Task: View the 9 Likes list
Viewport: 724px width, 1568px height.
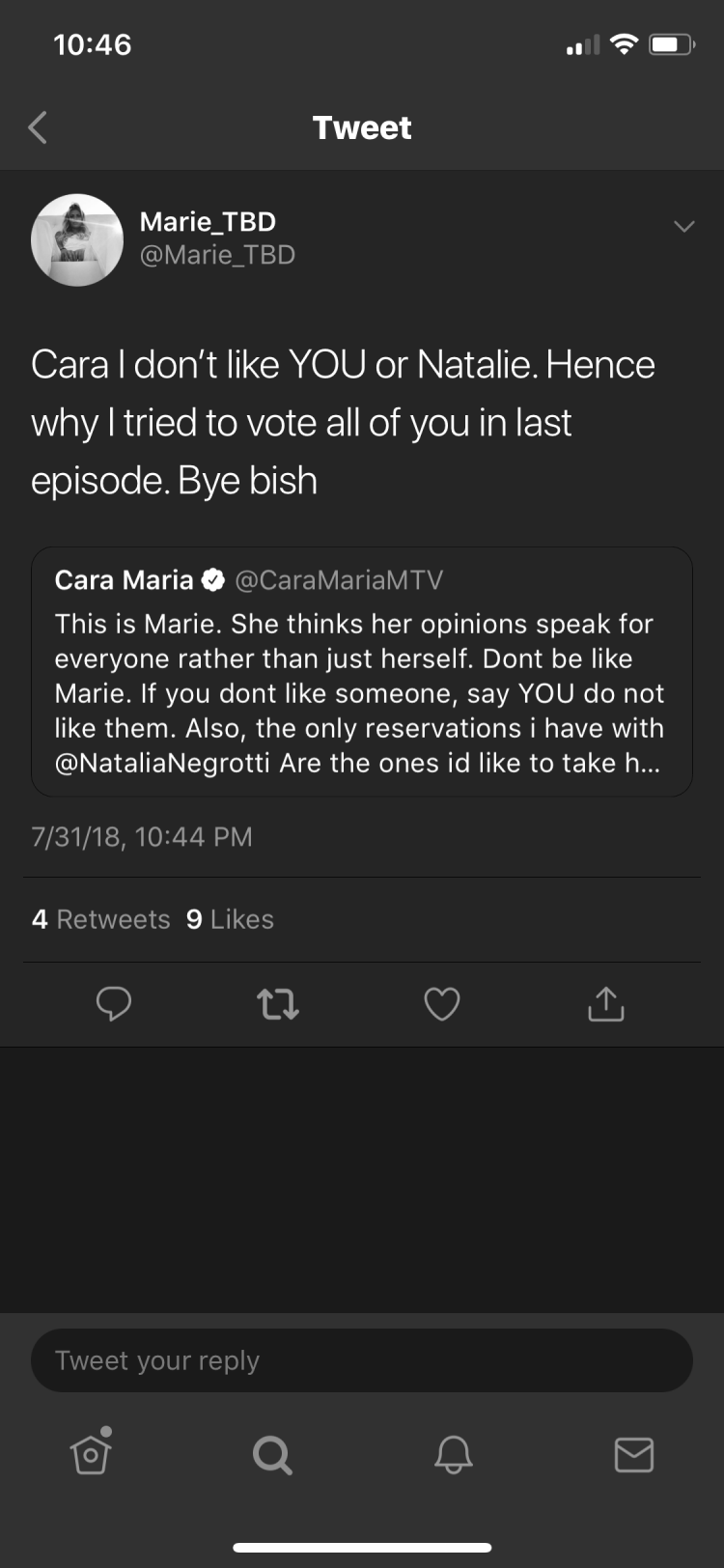Action: click(x=230, y=919)
